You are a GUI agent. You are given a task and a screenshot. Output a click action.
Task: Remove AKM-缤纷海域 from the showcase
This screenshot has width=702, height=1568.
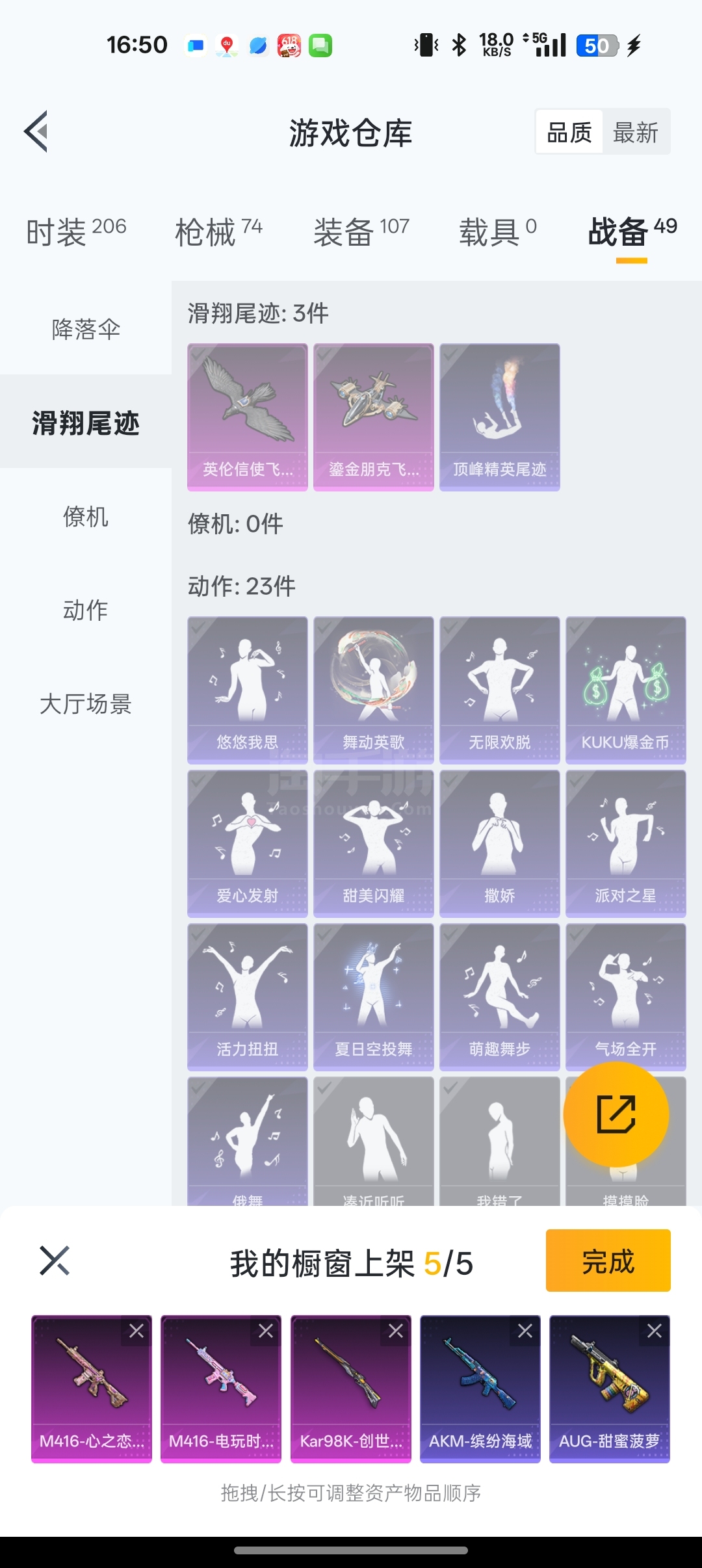click(x=525, y=1331)
